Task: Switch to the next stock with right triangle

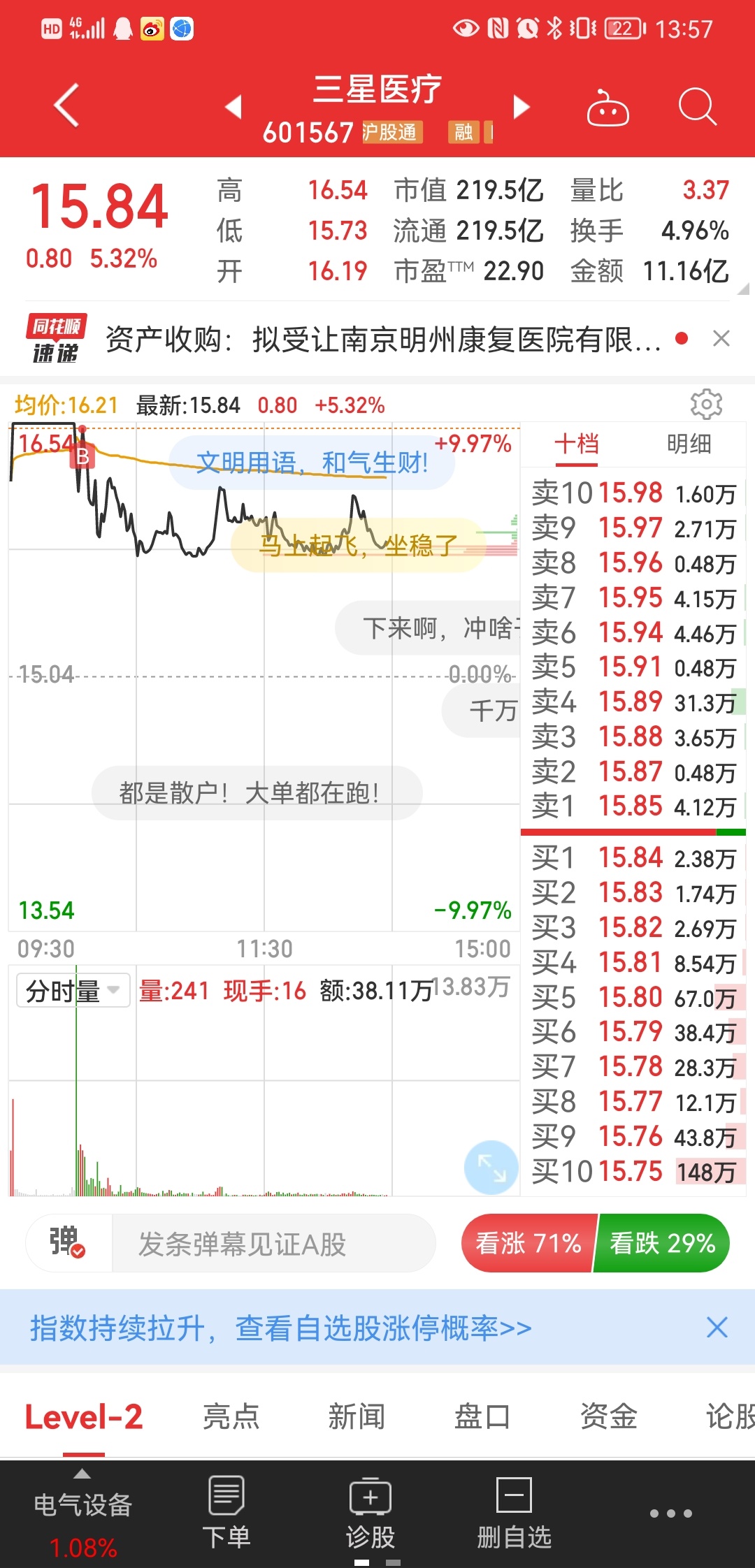Action: tap(522, 107)
